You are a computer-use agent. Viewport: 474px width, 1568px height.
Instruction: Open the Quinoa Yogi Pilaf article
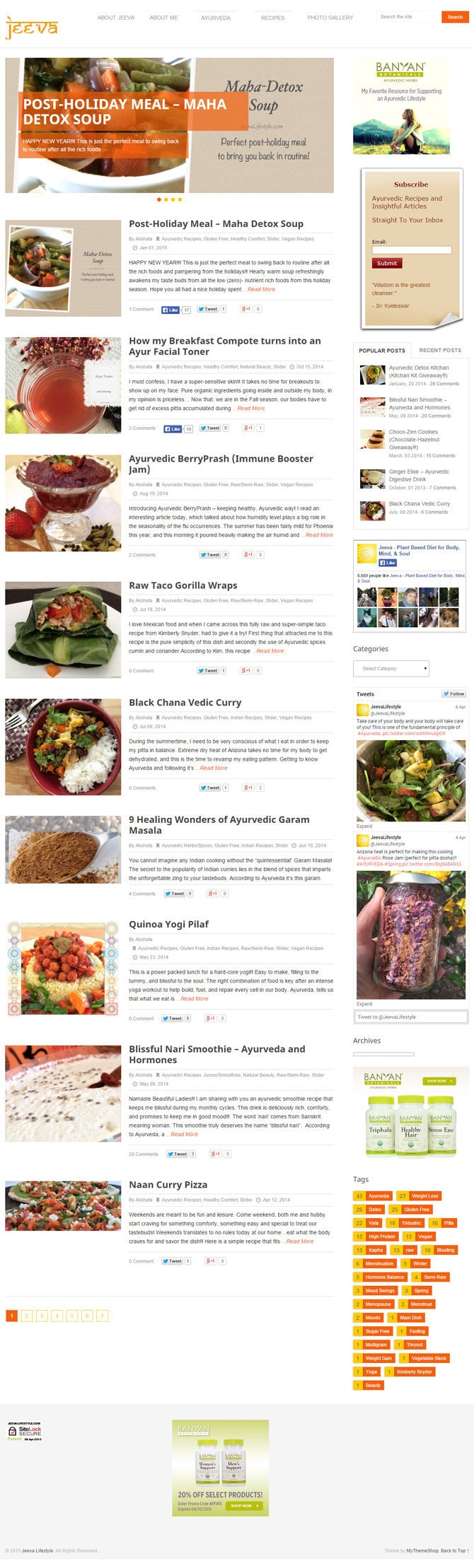pyautogui.click(x=168, y=924)
